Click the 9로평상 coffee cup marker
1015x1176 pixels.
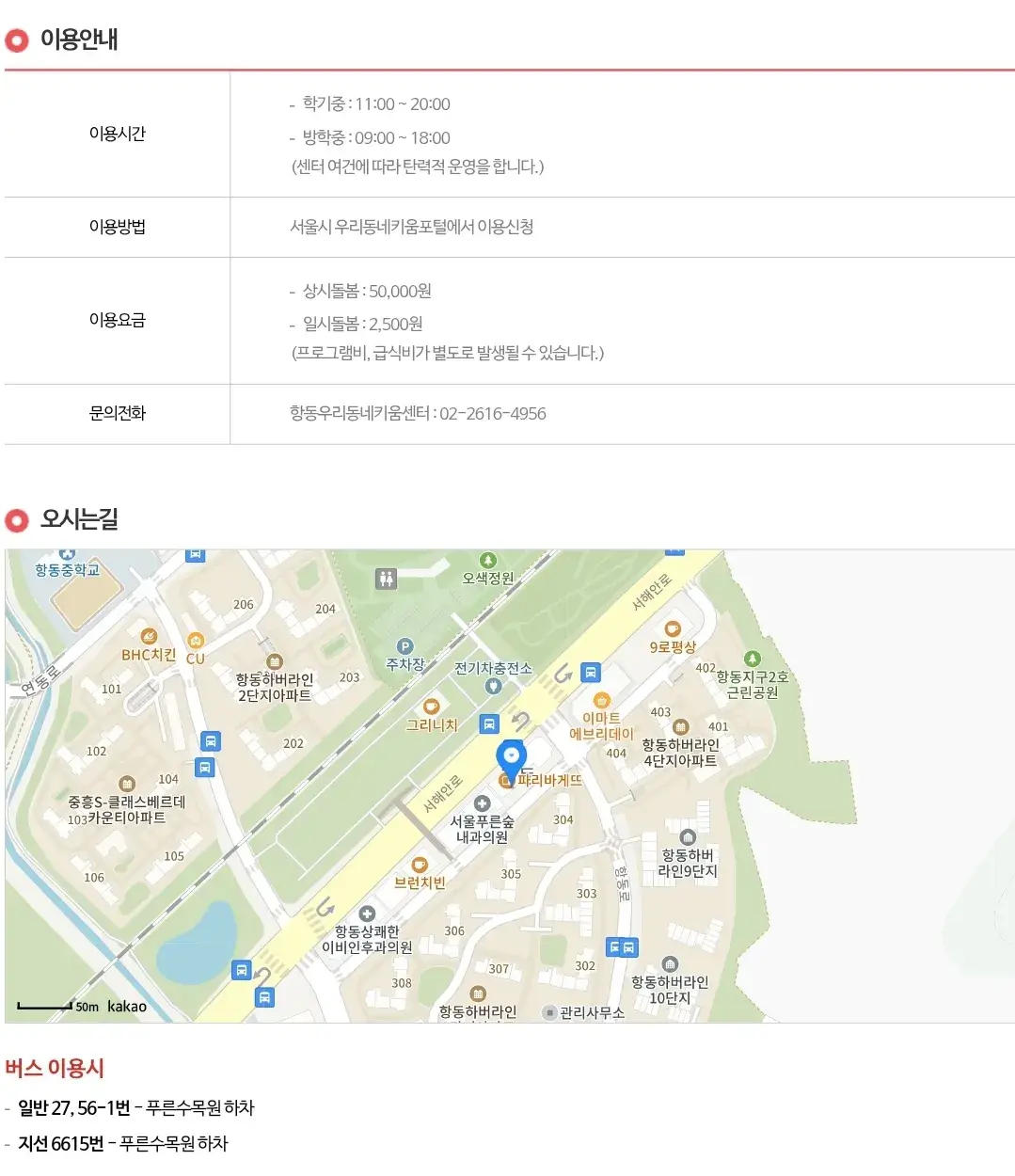tap(672, 629)
